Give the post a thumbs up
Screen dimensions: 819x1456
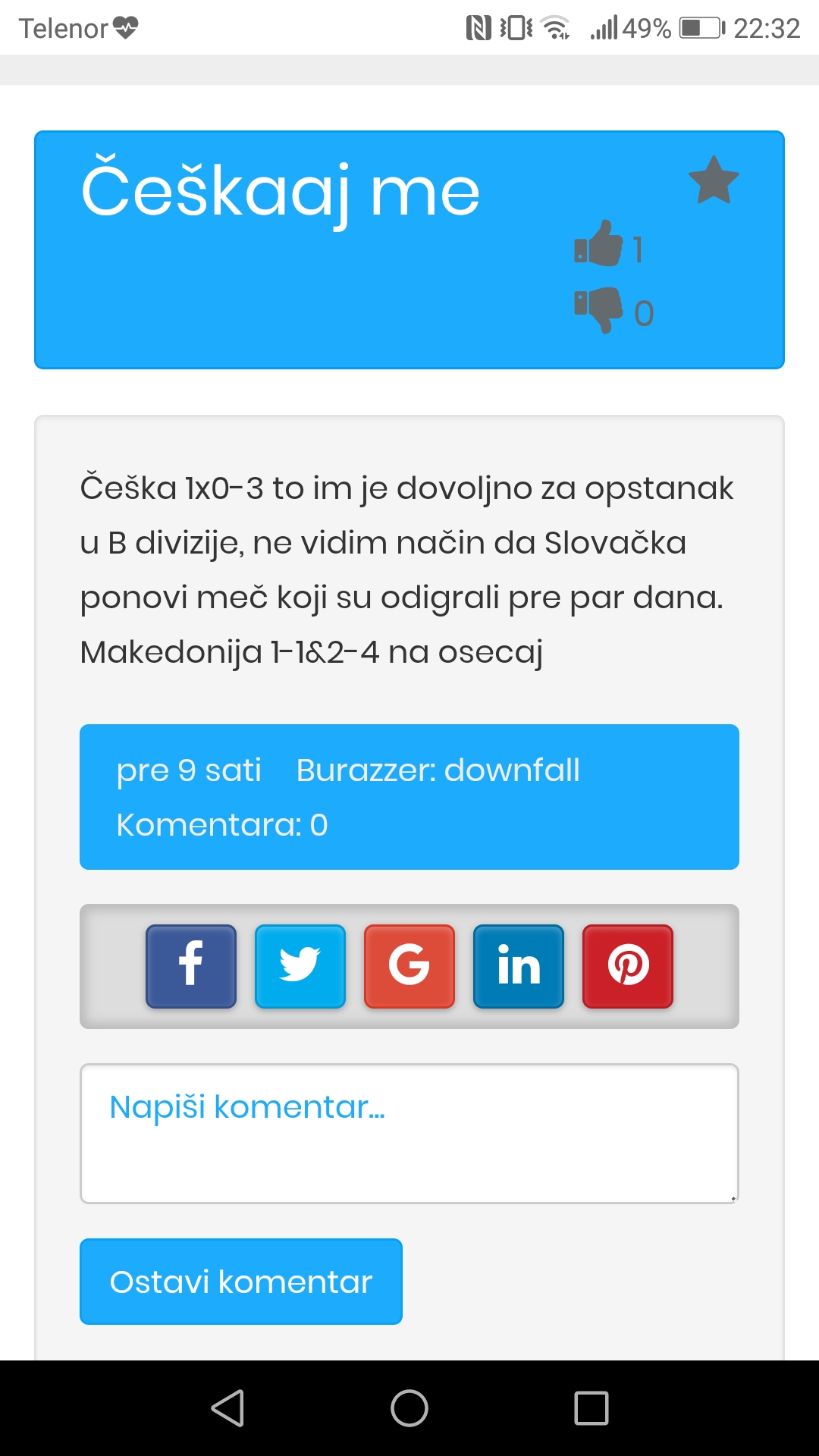click(598, 243)
